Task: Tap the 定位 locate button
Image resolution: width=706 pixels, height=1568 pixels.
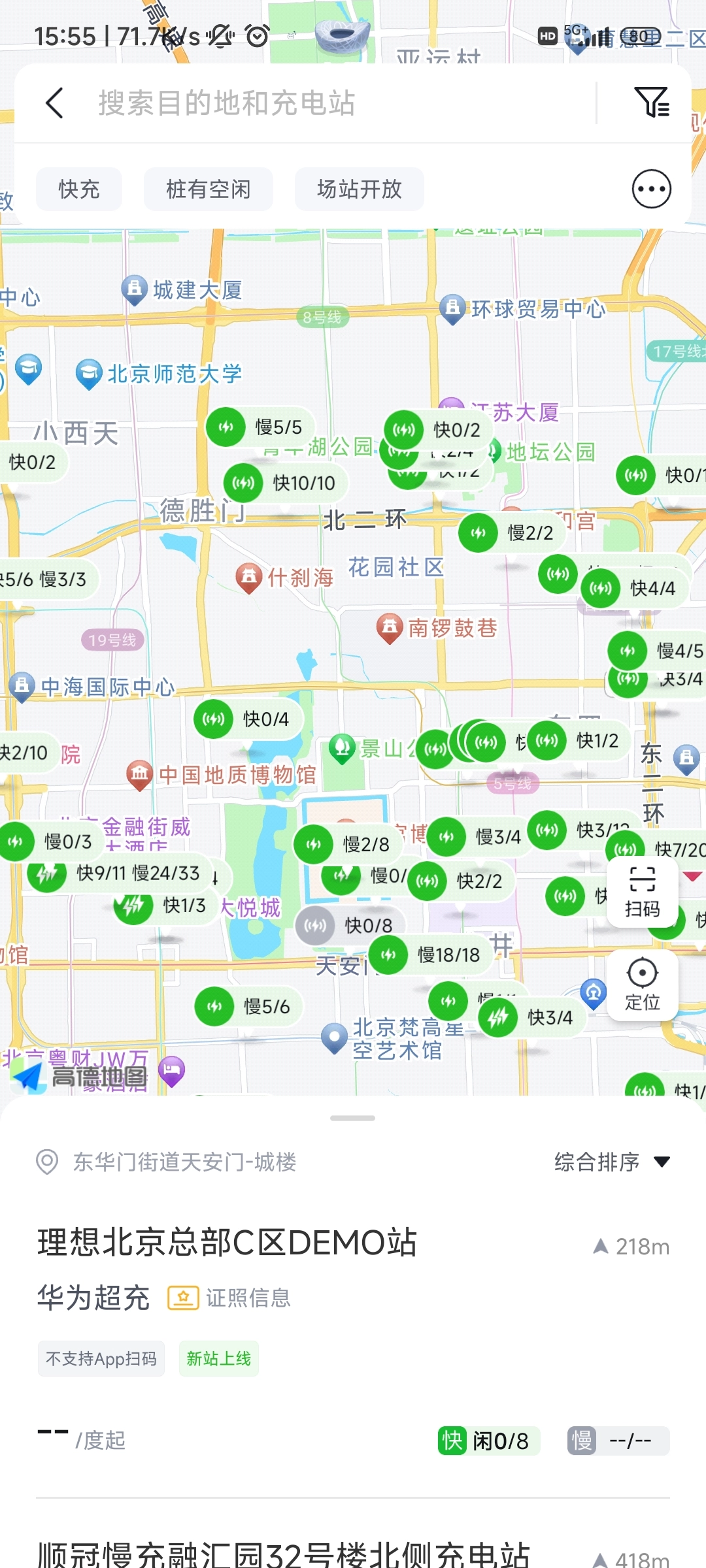Action: [642, 985]
